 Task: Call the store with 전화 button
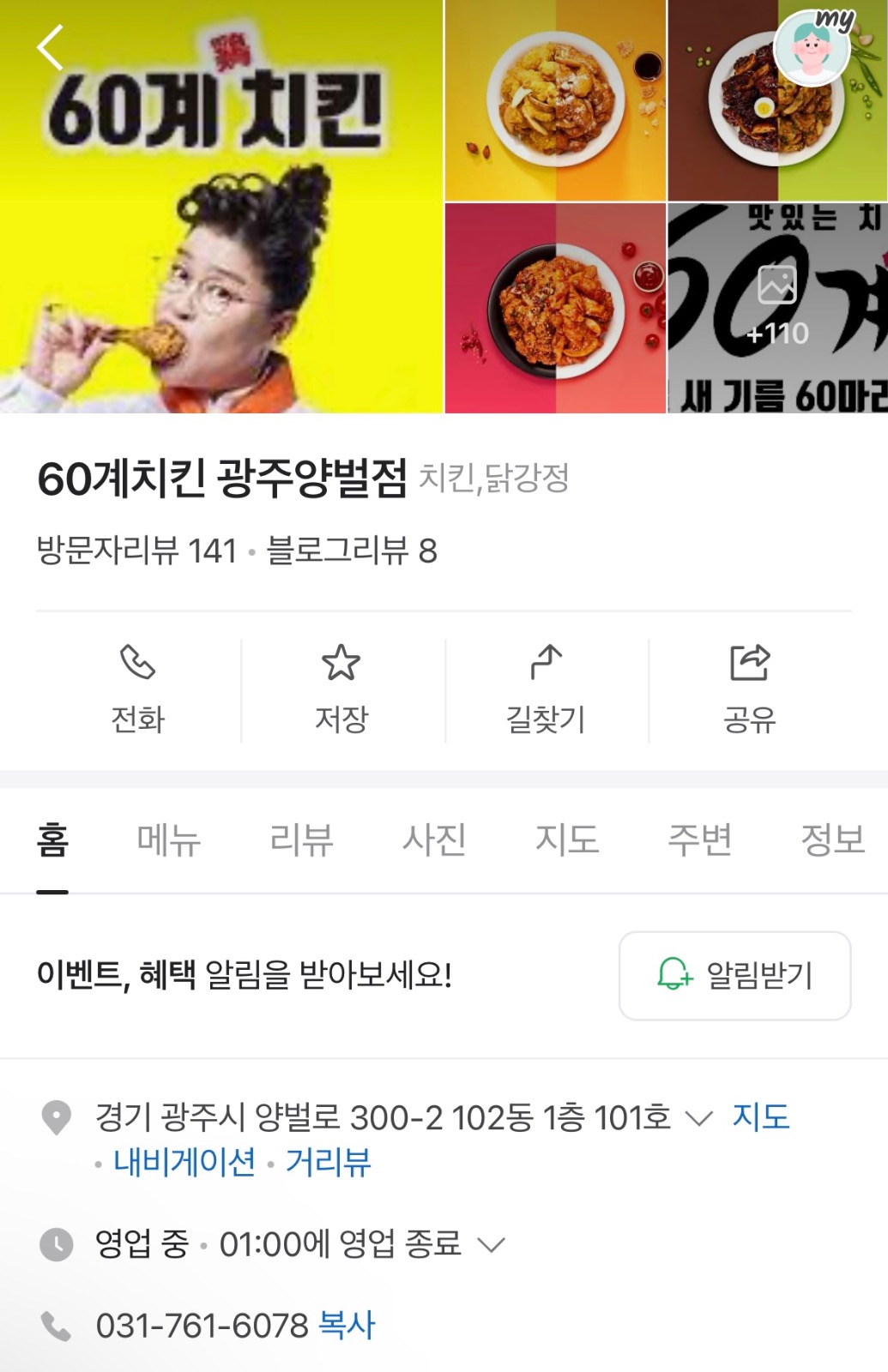137,689
